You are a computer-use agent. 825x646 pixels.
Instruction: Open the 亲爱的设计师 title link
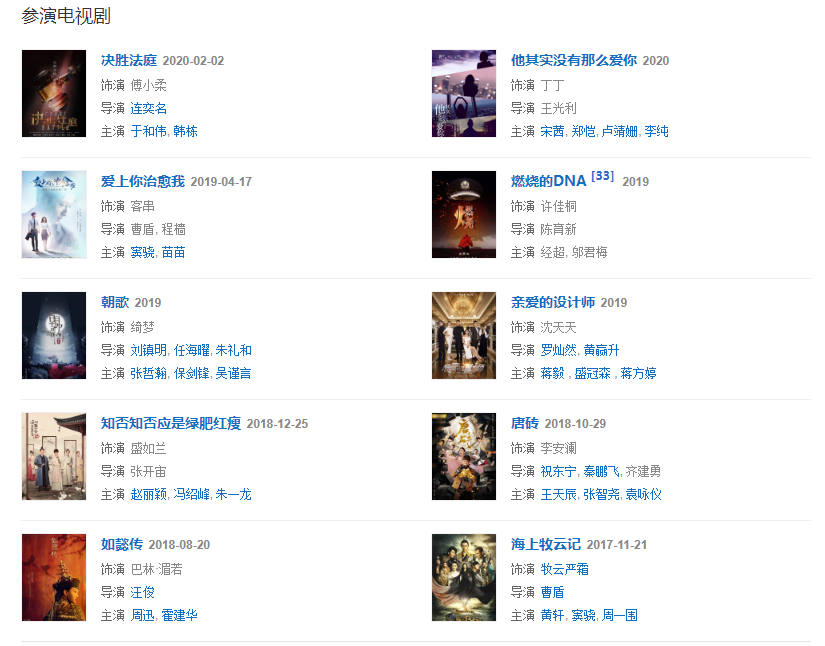(x=552, y=302)
